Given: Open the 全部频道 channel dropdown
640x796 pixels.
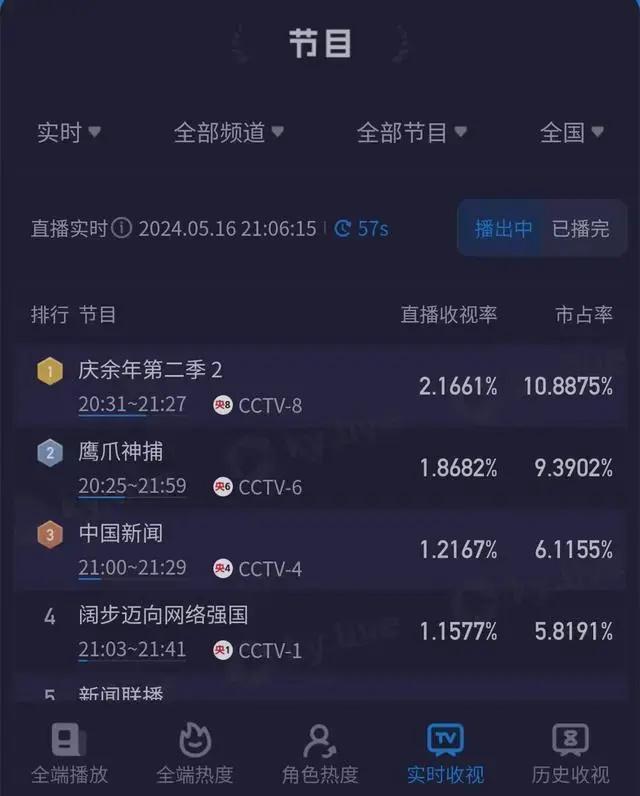Looking at the screenshot, I should [x=229, y=133].
